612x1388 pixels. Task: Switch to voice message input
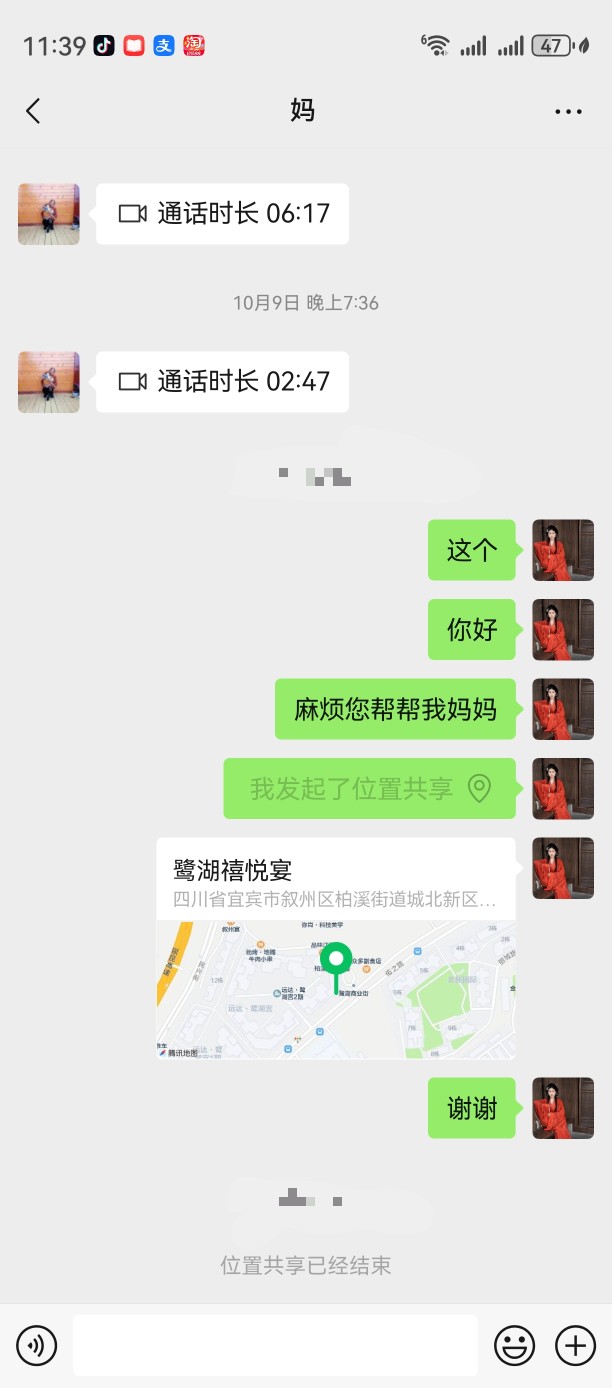pos(37,1346)
